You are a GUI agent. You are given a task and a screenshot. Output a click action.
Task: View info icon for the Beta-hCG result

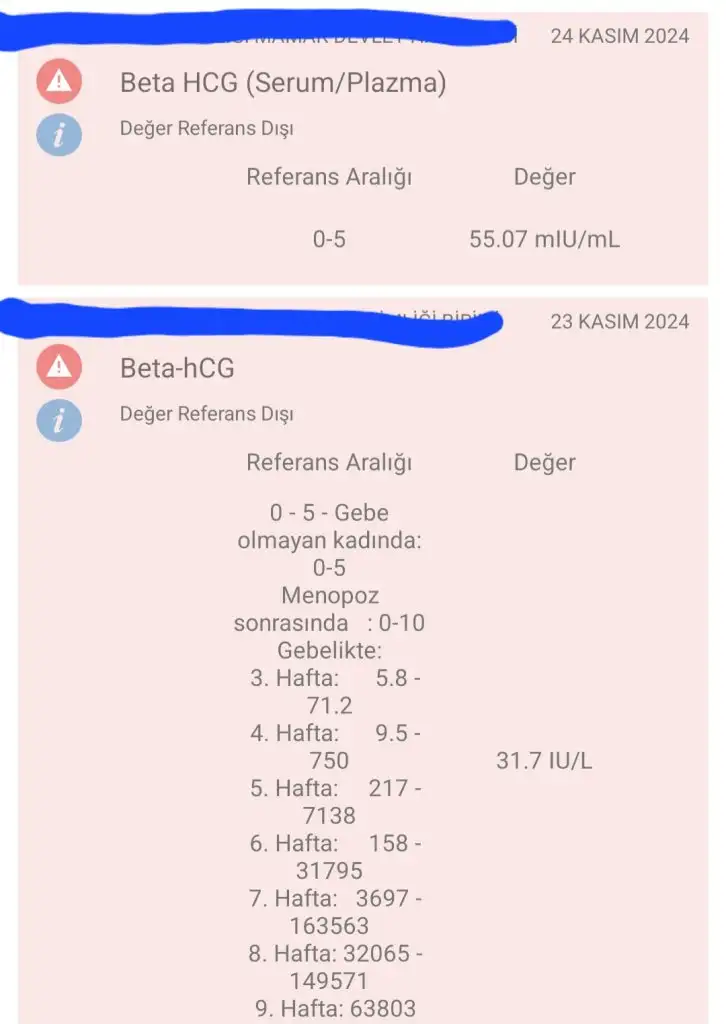click(x=59, y=420)
